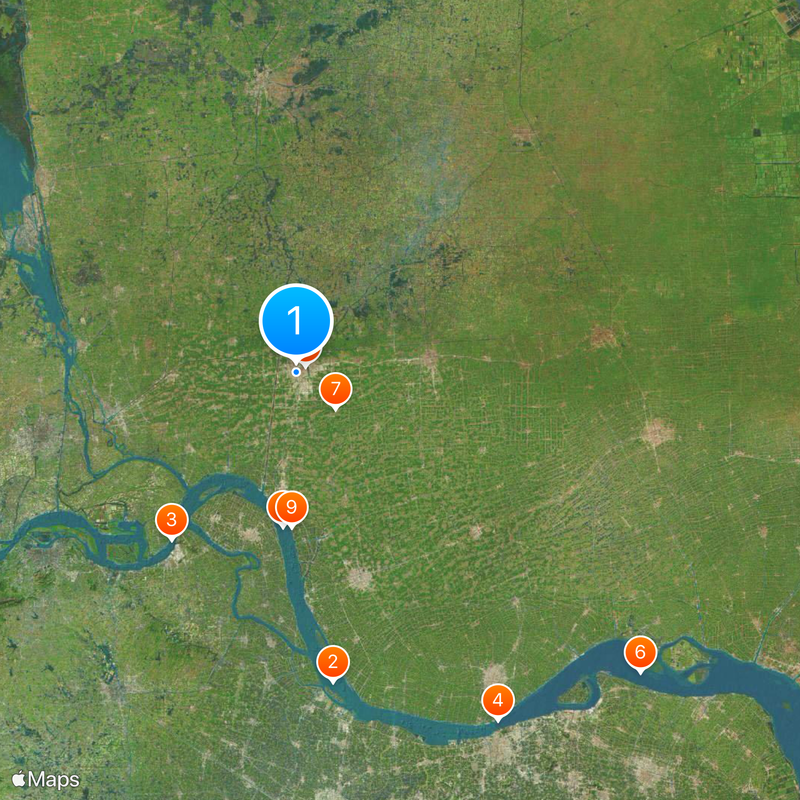Tap orange map pin number 7
This screenshot has height=800, width=800.
click(x=335, y=389)
